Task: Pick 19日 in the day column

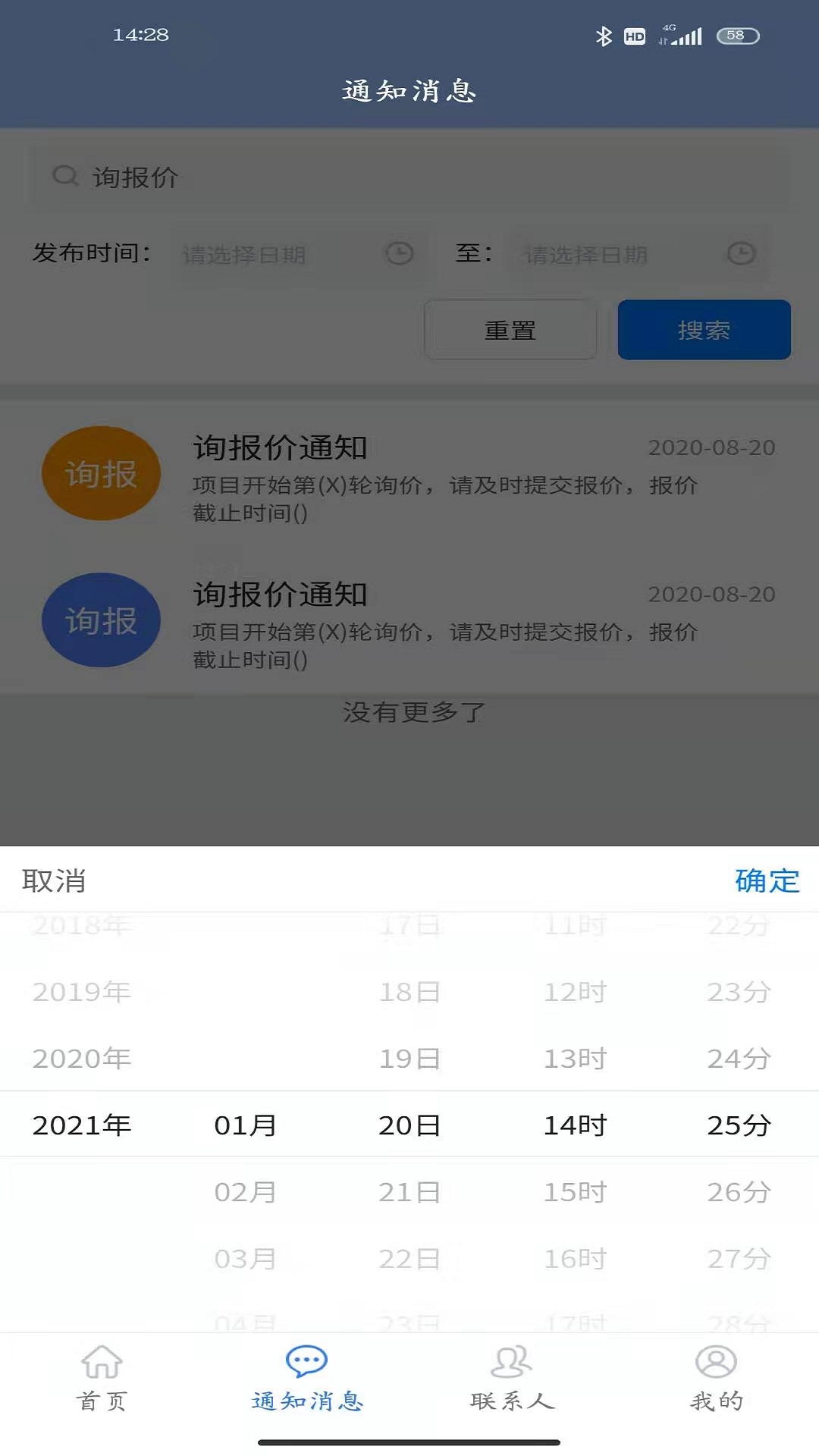Action: pos(409,1059)
